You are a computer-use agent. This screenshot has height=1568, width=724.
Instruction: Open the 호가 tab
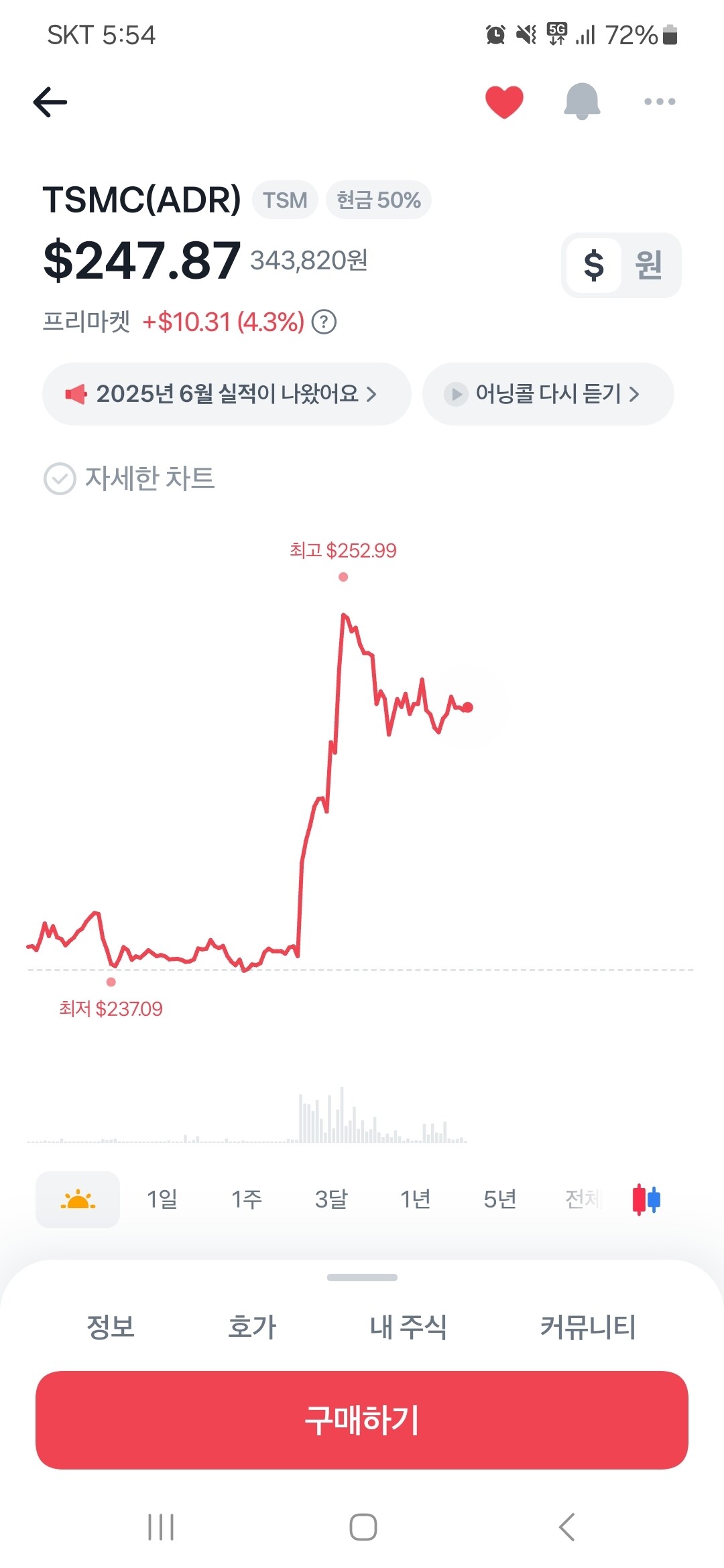[x=252, y=1327]
